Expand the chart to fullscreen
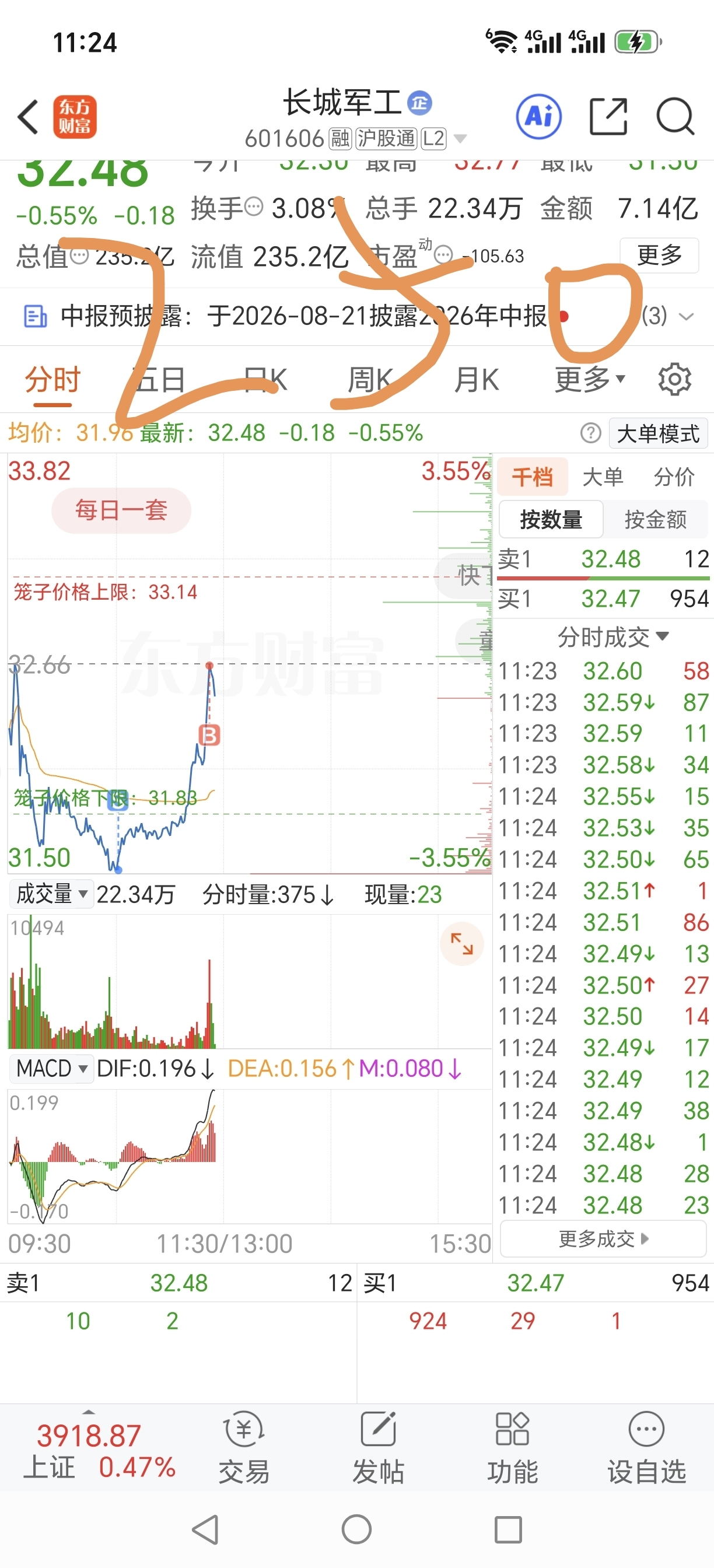The image size is (714, 1568). click(461, 944)
